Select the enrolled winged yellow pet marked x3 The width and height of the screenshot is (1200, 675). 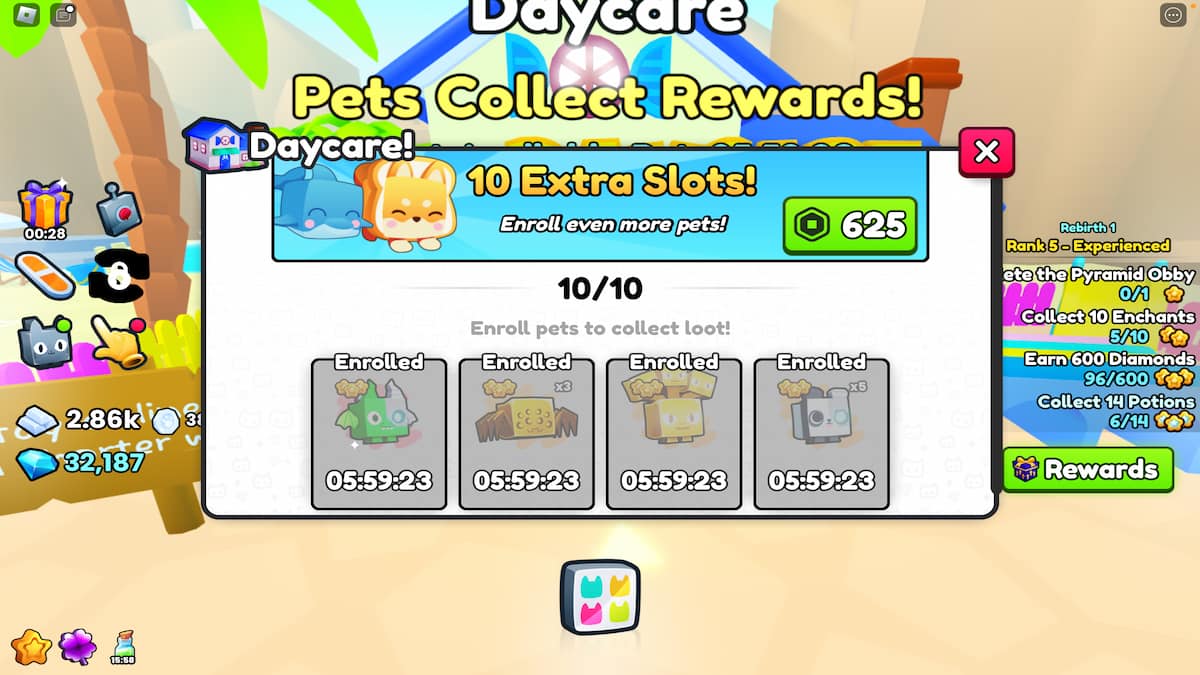point(526,432)
